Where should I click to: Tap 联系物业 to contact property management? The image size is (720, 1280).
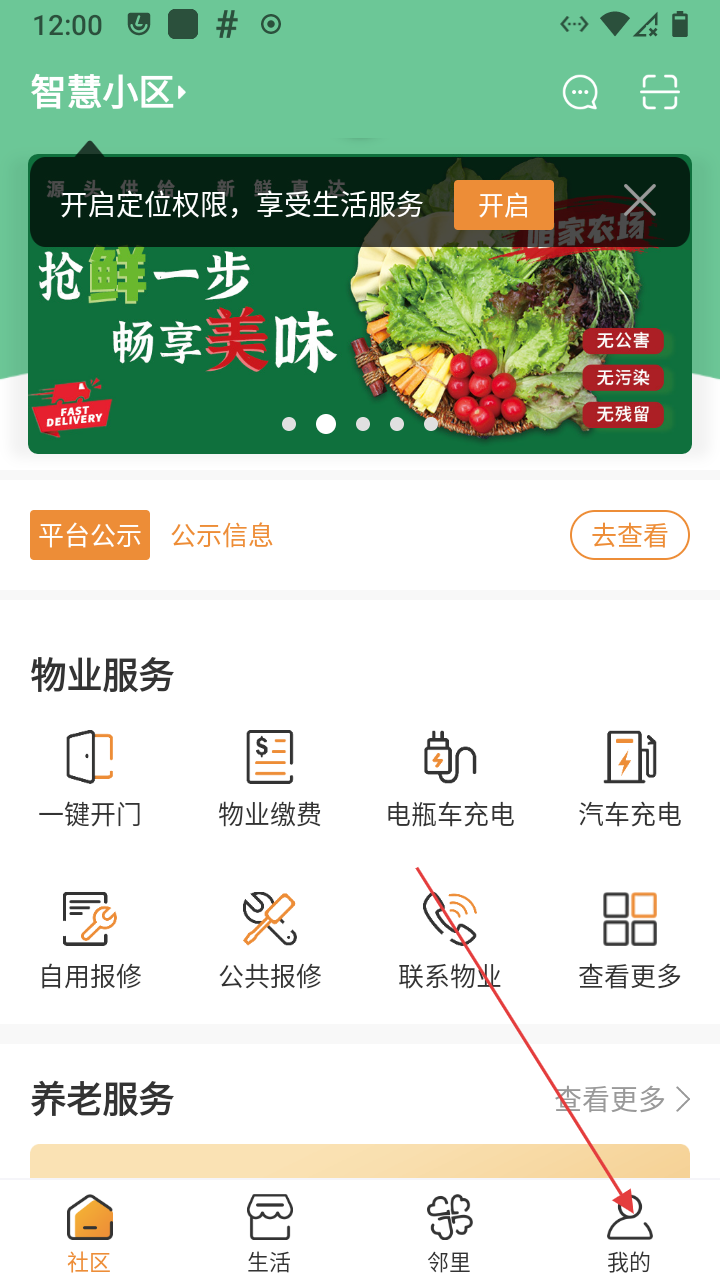click(x=450, y=938)
